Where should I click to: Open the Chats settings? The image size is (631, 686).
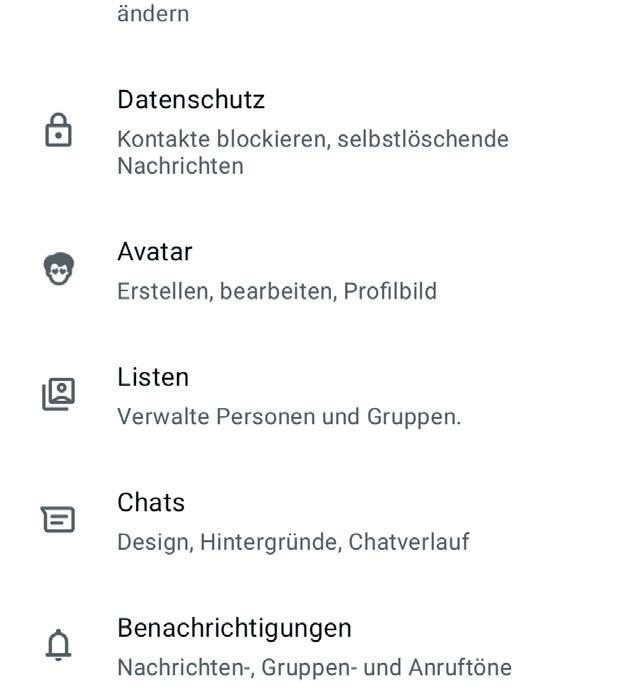coord(151,503)
